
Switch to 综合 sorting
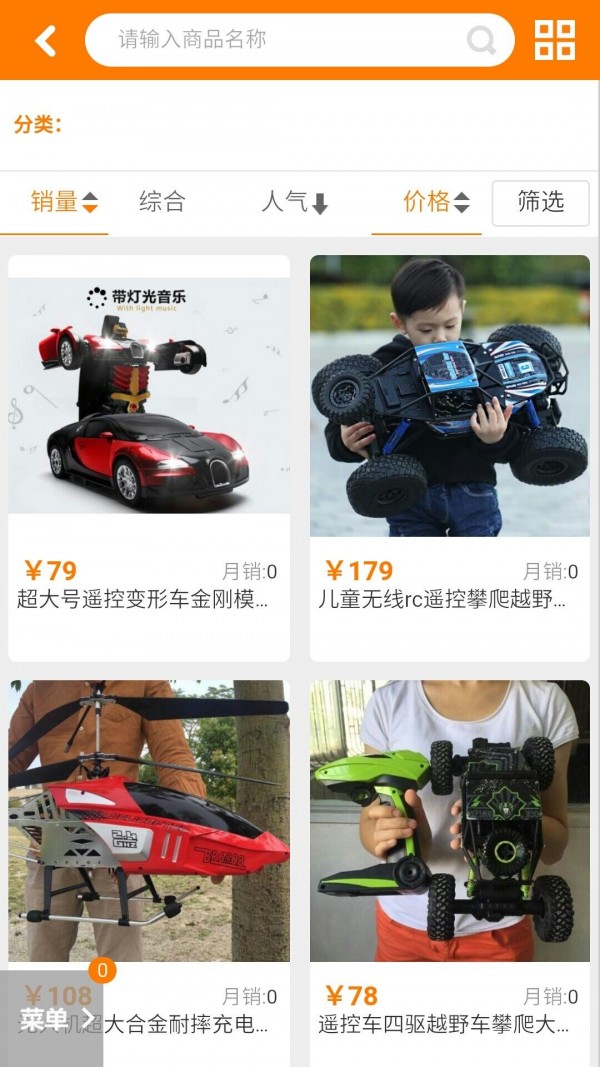pos(162,202)
